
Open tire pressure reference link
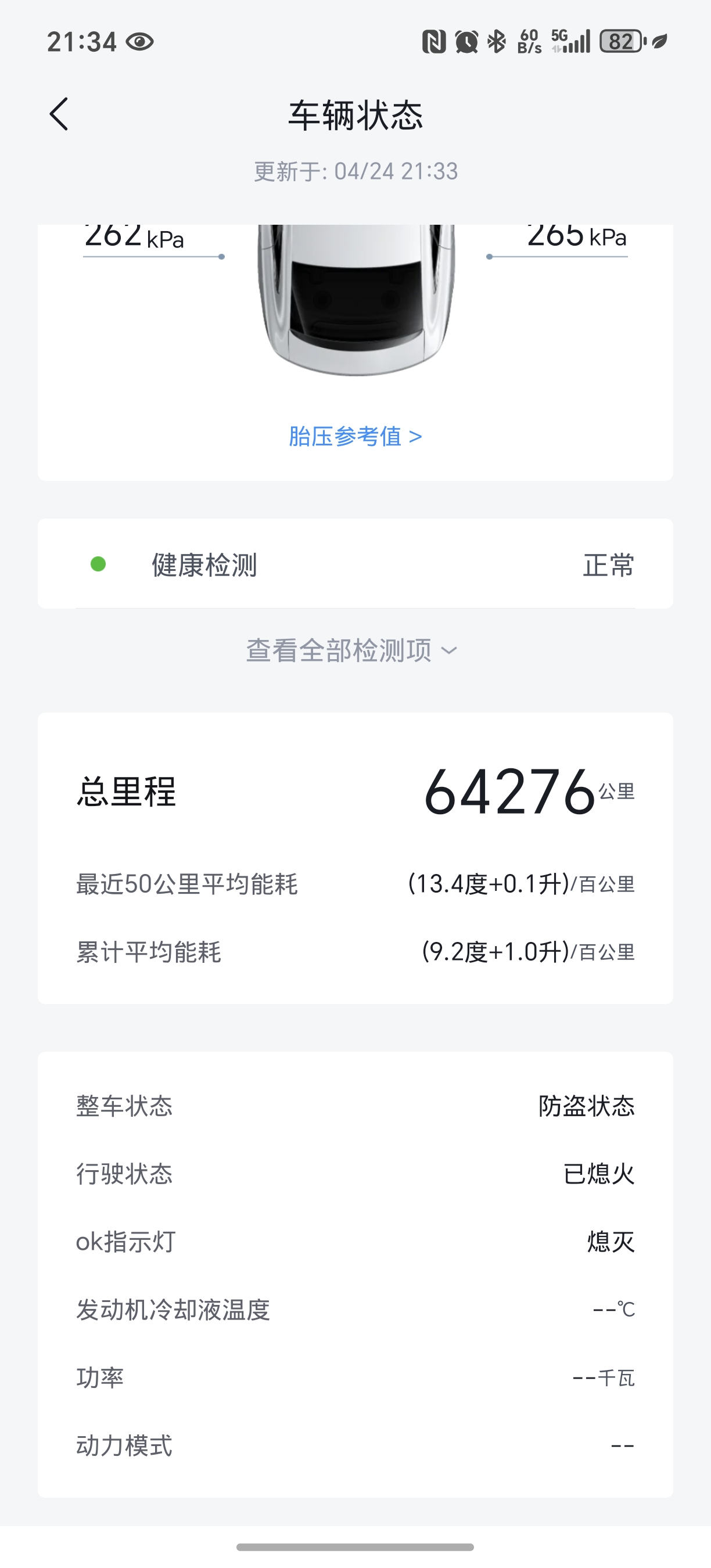coord(355,436)
